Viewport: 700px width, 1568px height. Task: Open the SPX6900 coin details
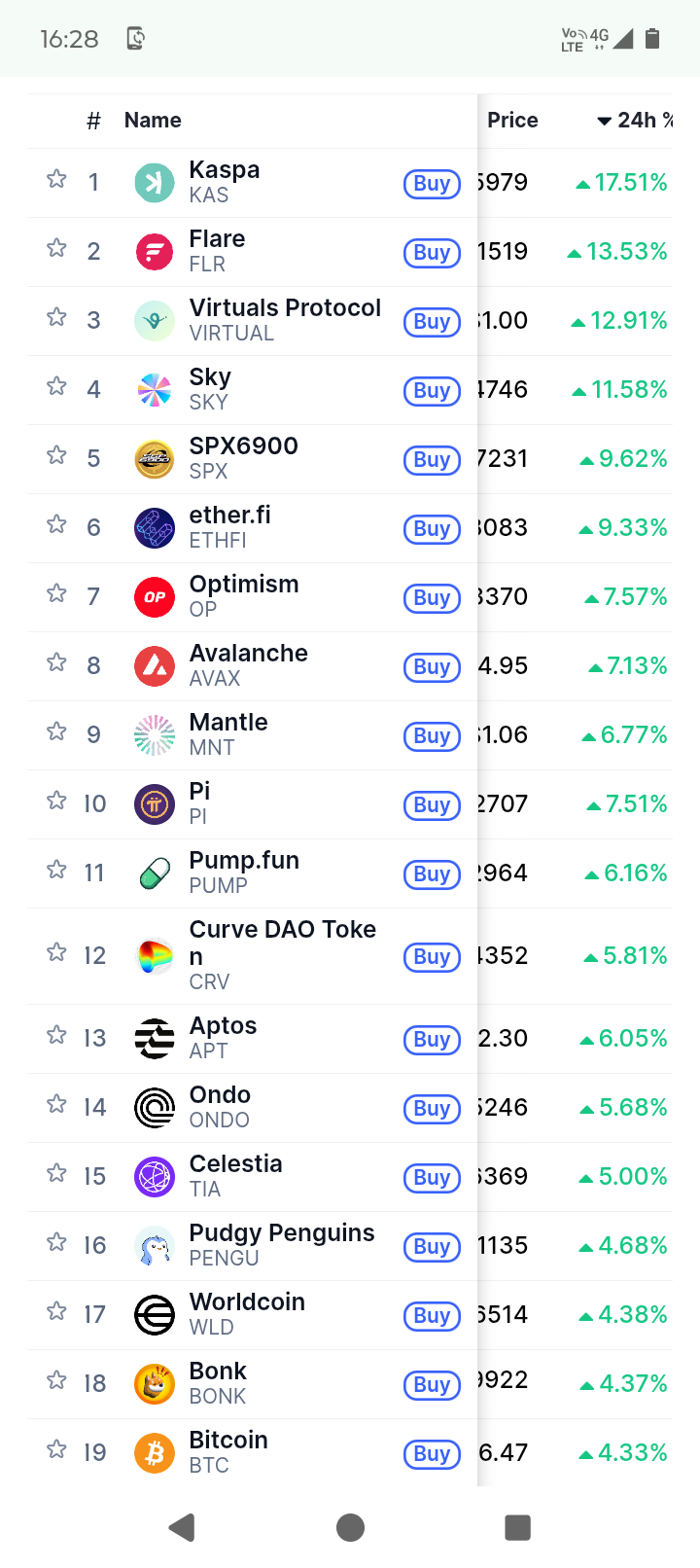(x=243, y=457)
